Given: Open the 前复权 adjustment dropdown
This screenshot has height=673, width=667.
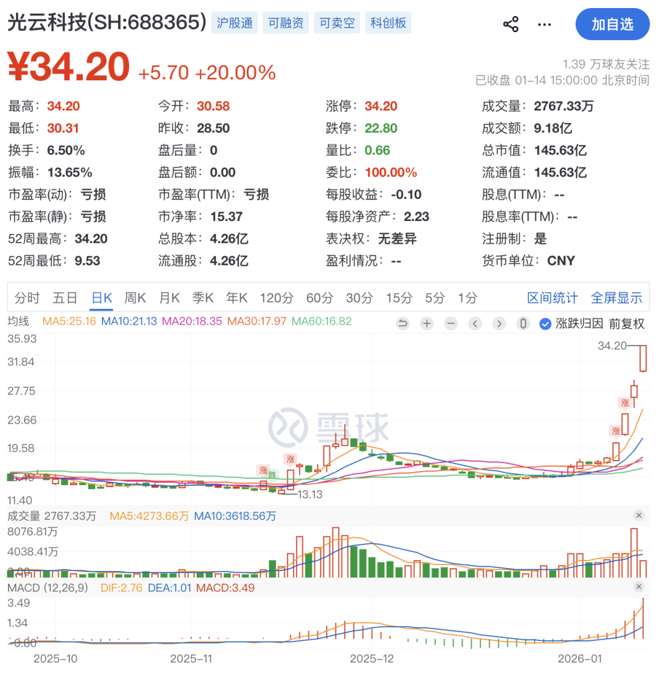Looking at the screenshot, I should coord(626,323).
